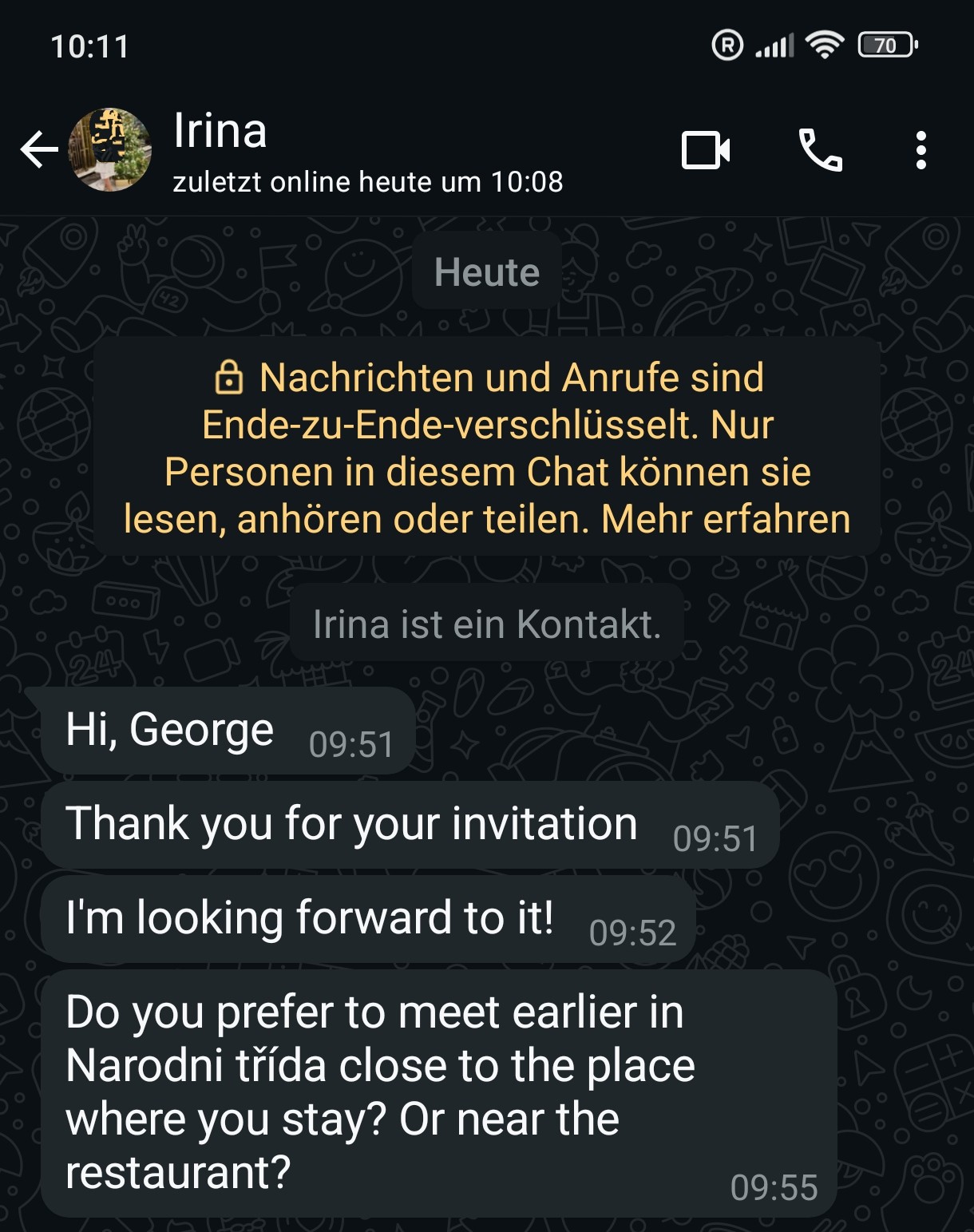974x1232 pixels.
Task: Go back to the chat list
Action: coord(38,150)
